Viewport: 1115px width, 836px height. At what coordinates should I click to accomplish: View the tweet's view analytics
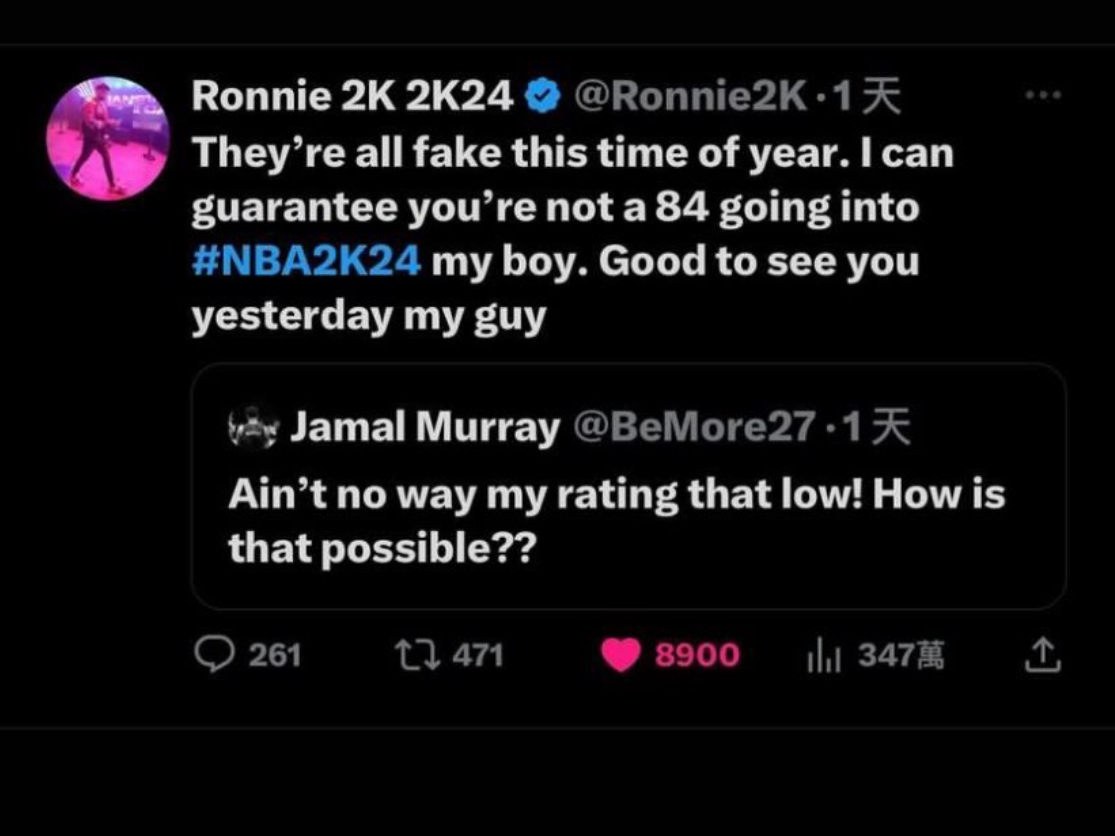pos(823,655)
